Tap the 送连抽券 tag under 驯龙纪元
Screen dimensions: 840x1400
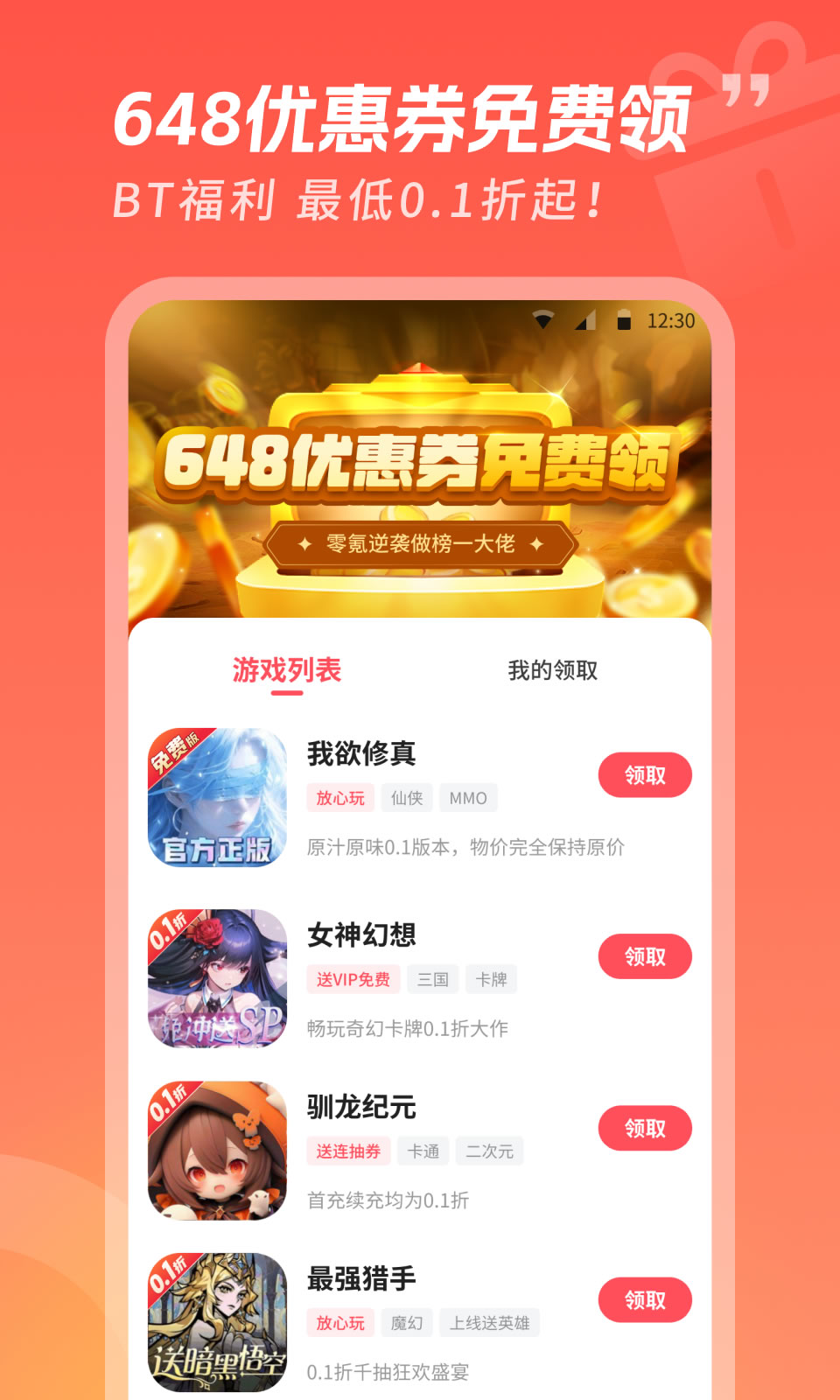[348, 1151]
